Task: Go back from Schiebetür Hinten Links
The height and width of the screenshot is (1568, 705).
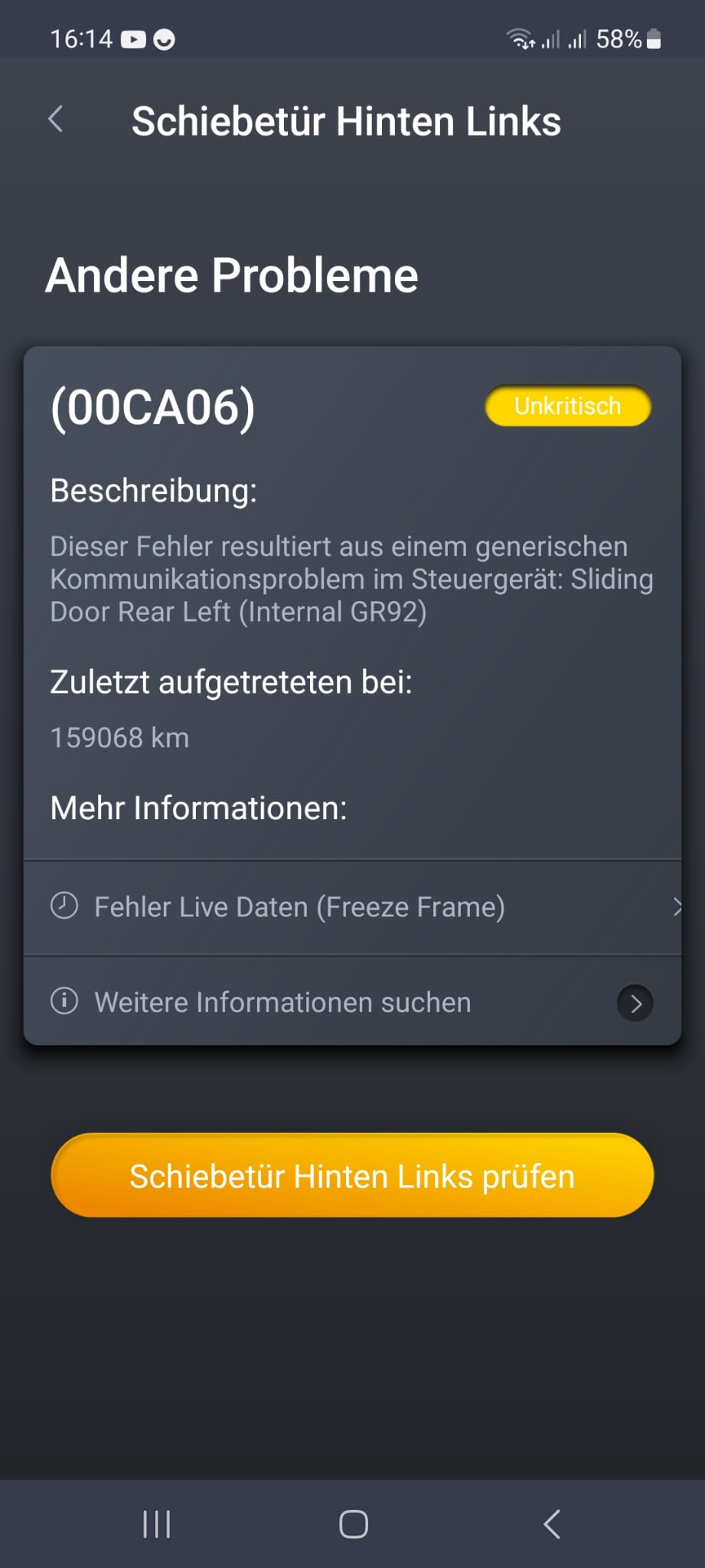Action: tap(56, 119)
